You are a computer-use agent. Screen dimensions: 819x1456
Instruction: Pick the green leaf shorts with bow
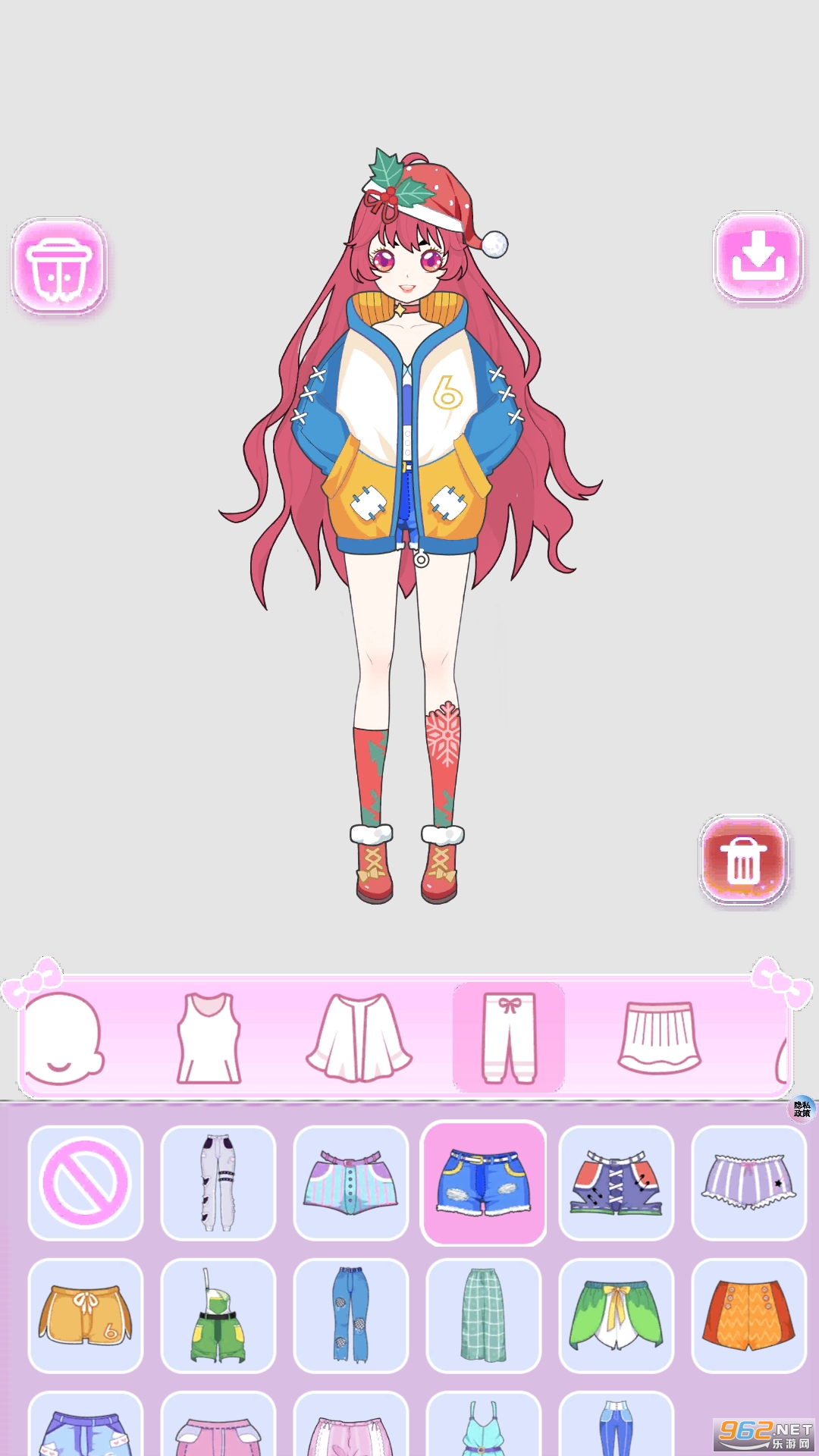tap(616, 1315)
